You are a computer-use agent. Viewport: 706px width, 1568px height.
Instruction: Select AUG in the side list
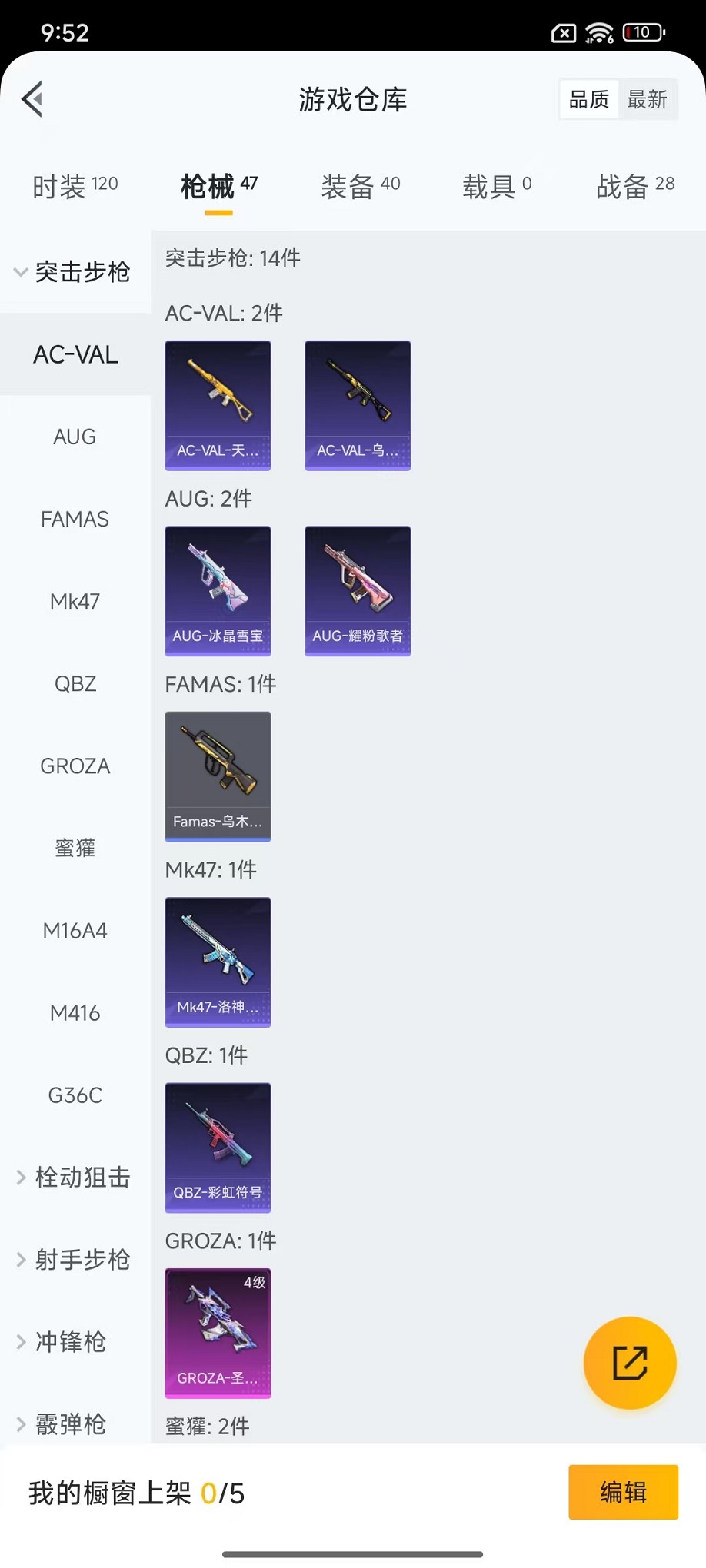[x=75, y=437]
